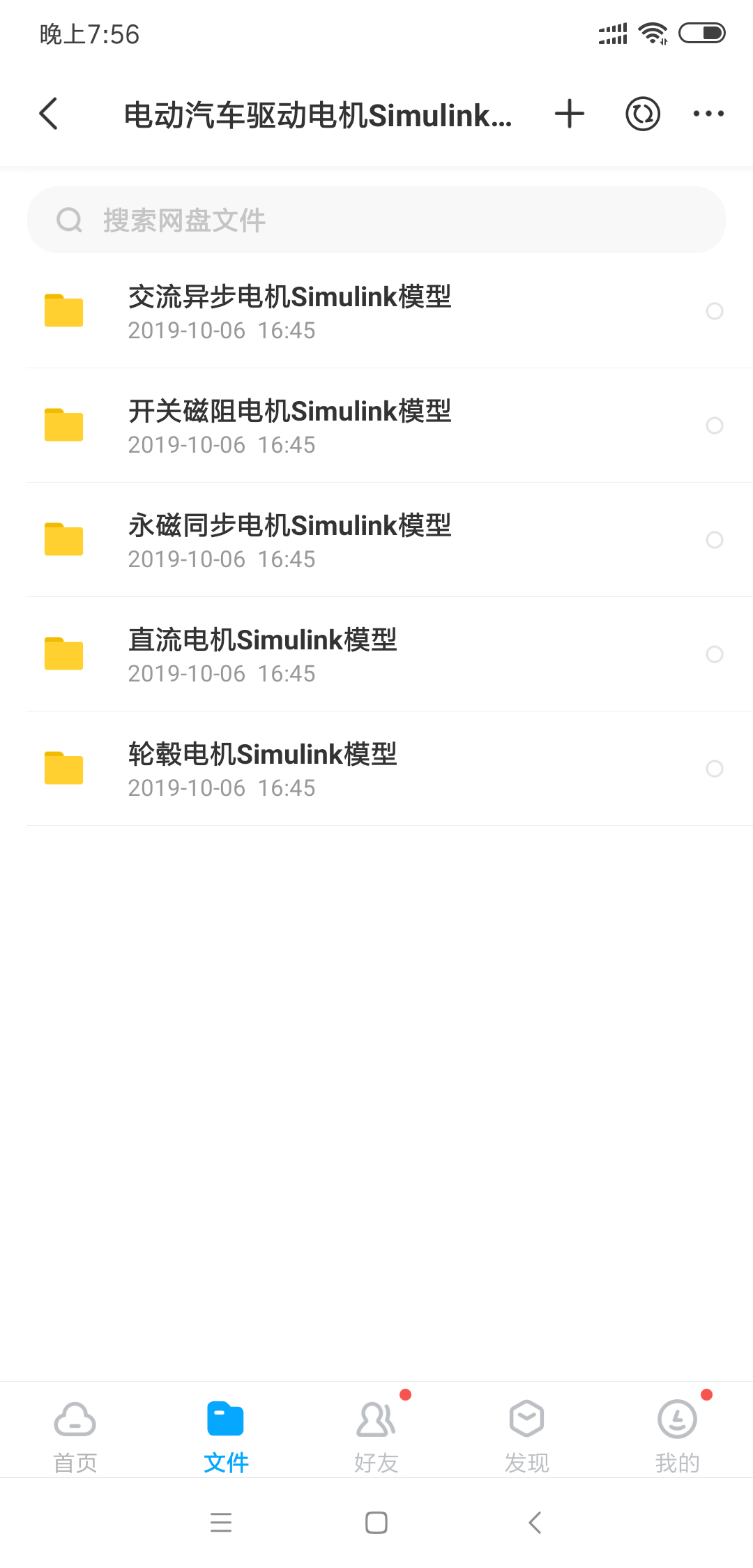Go back from the current folder
Viewport: 753px width, 1568px height.
[49, 114]
